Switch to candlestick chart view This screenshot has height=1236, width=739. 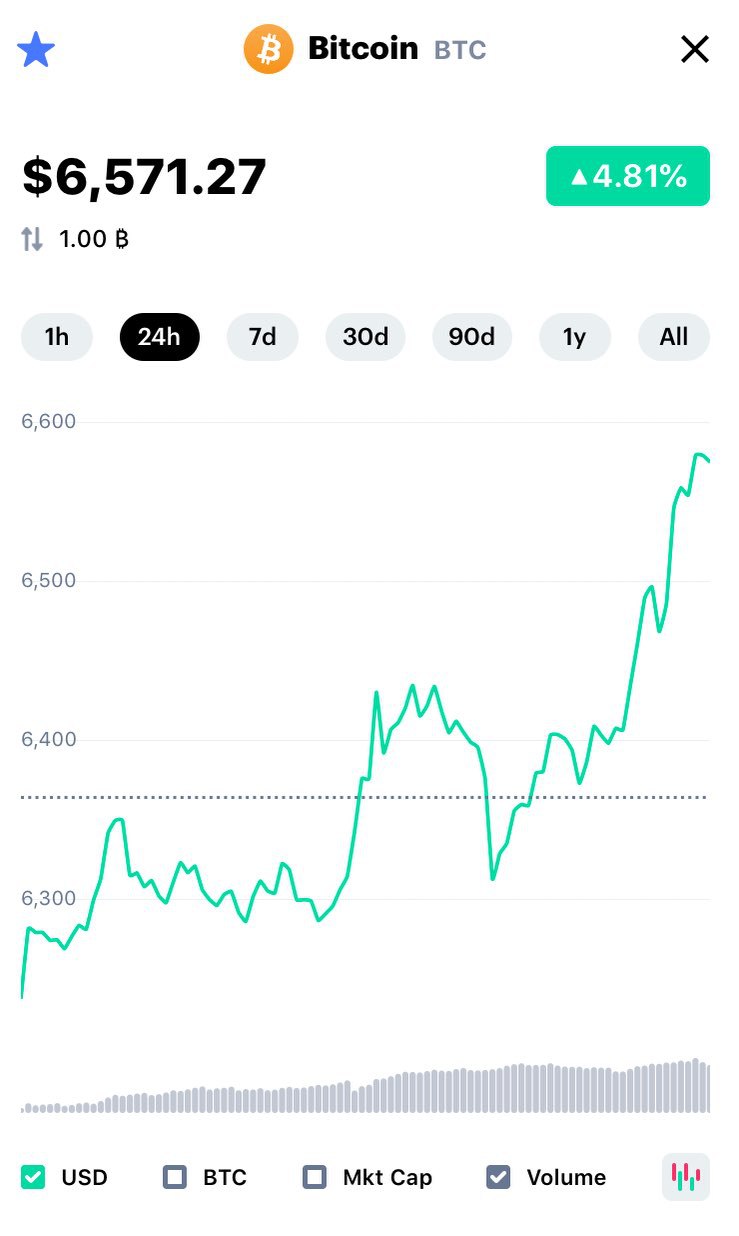click(x=686, y=1177)
